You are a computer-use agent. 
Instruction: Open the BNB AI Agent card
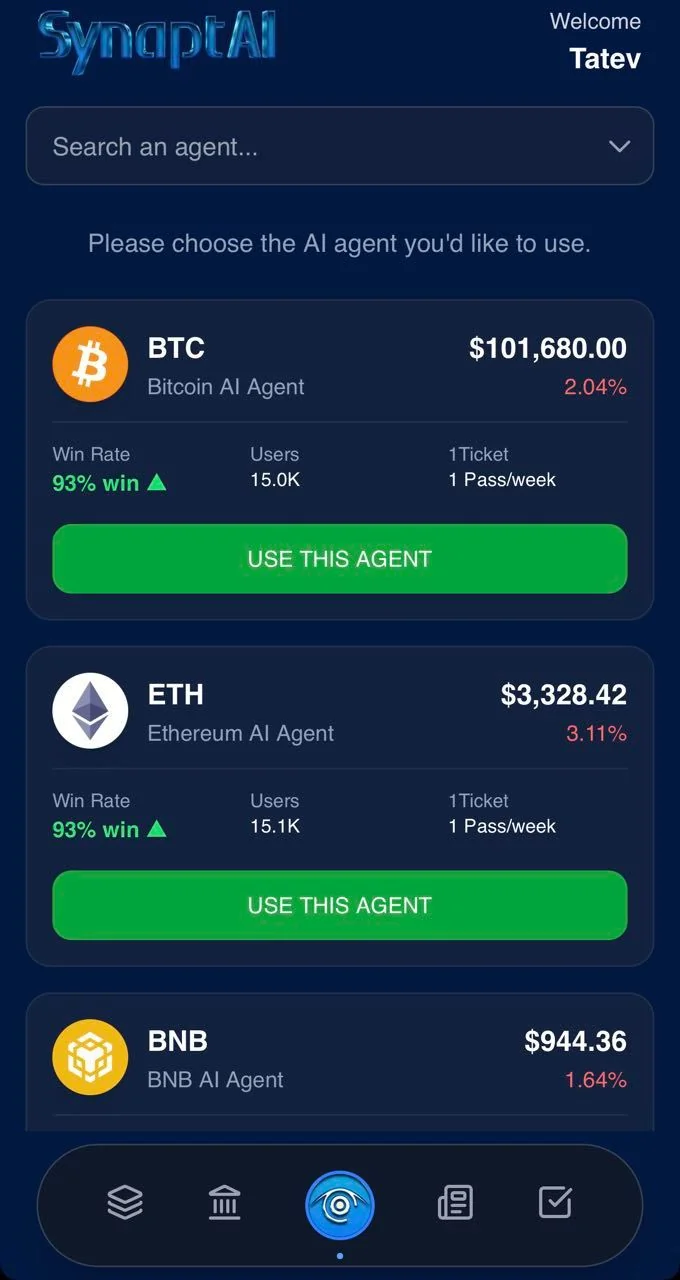pyautogui.click(x=339, y=1062)
